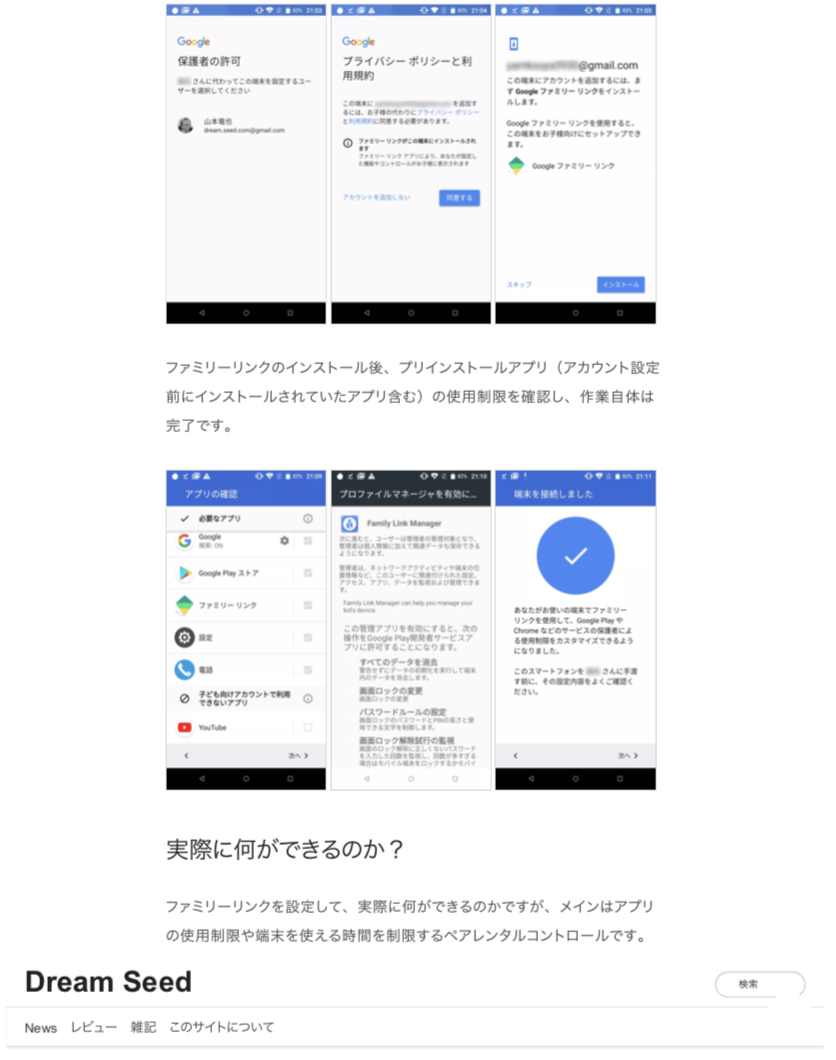Open このサイトについて page
Viewport: 836px width, 1060px height.
point(221,1027)
